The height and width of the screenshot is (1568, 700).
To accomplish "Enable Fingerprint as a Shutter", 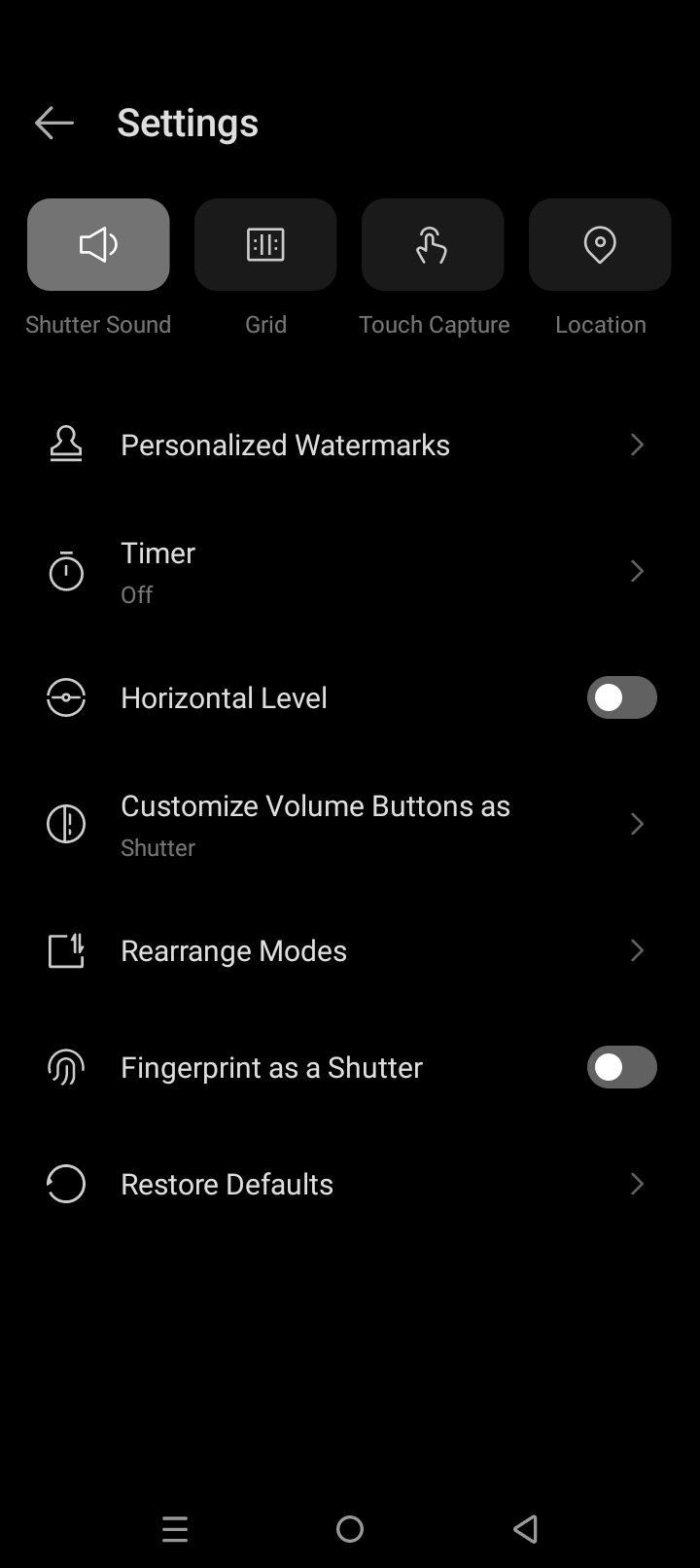I will [622, 1067].
